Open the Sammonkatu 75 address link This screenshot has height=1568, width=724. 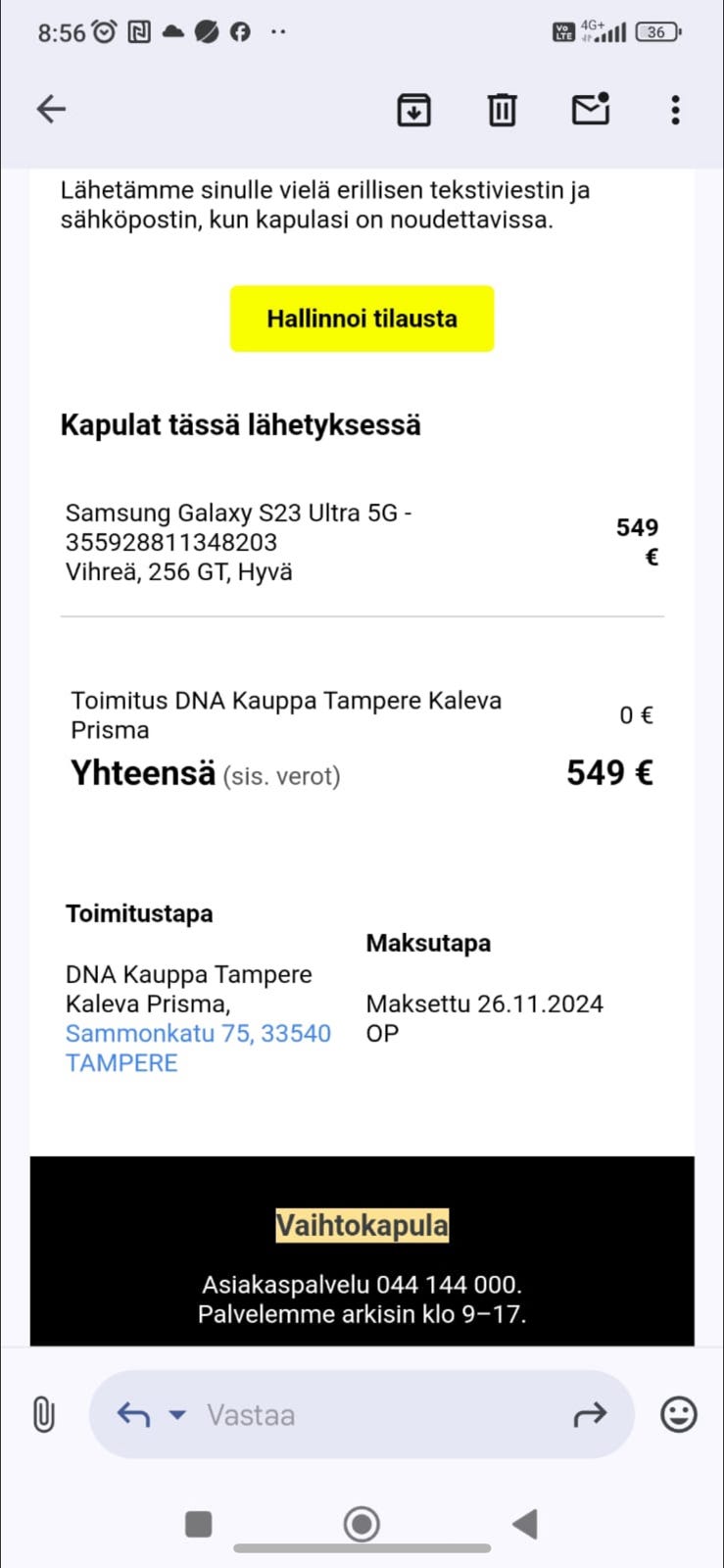point(198,1033)
